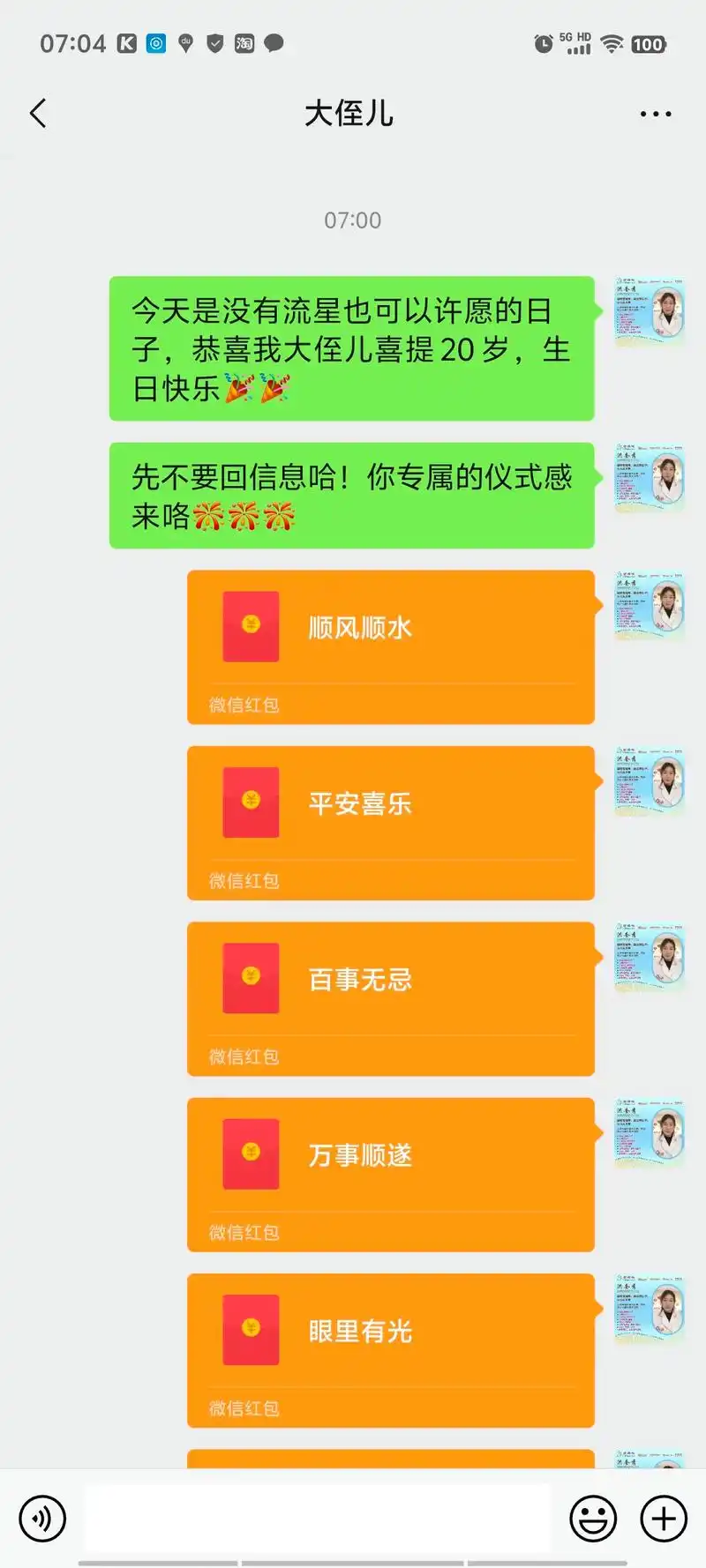Open the 顺风顺水 red packet

(390, 646)
